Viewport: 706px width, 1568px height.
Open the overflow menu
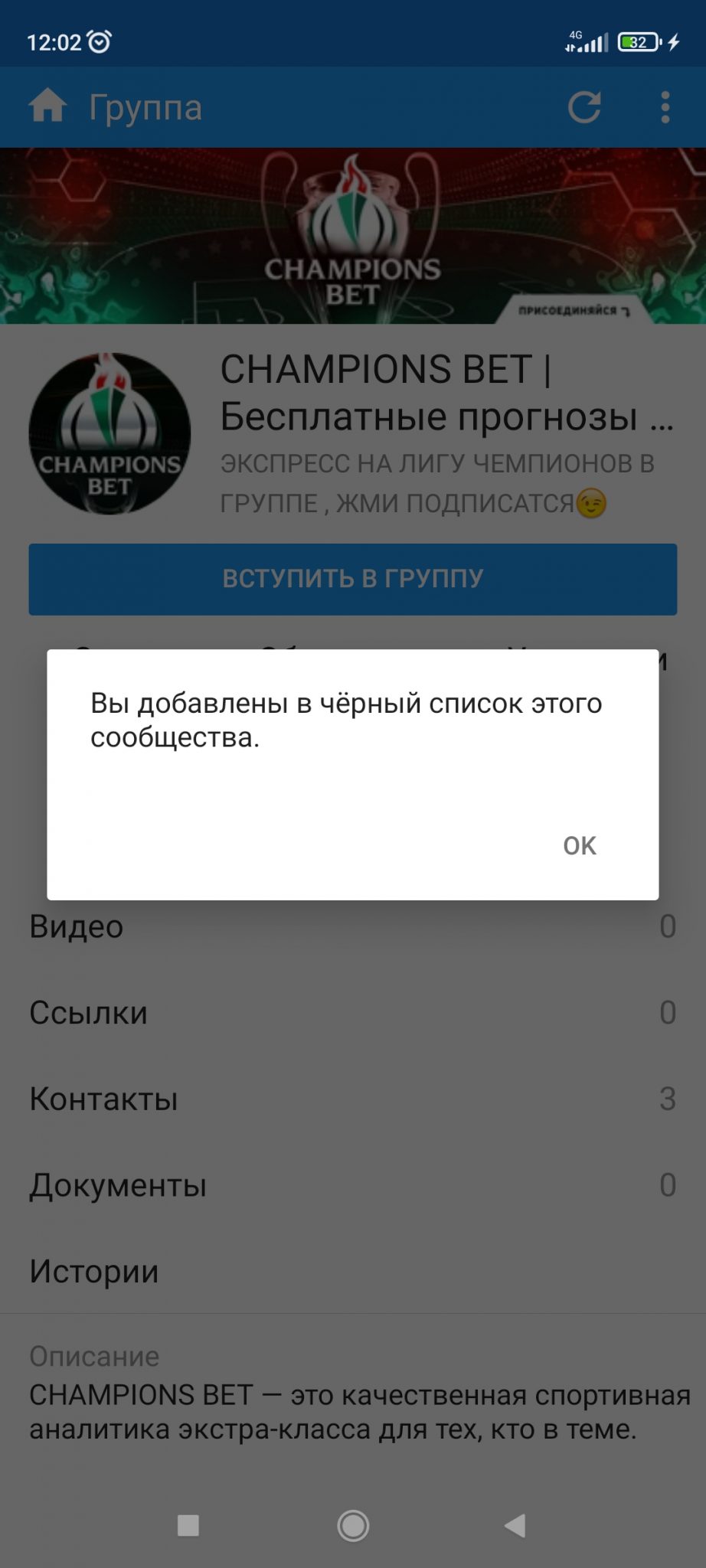pyautogui.click(x=665, y=107)
